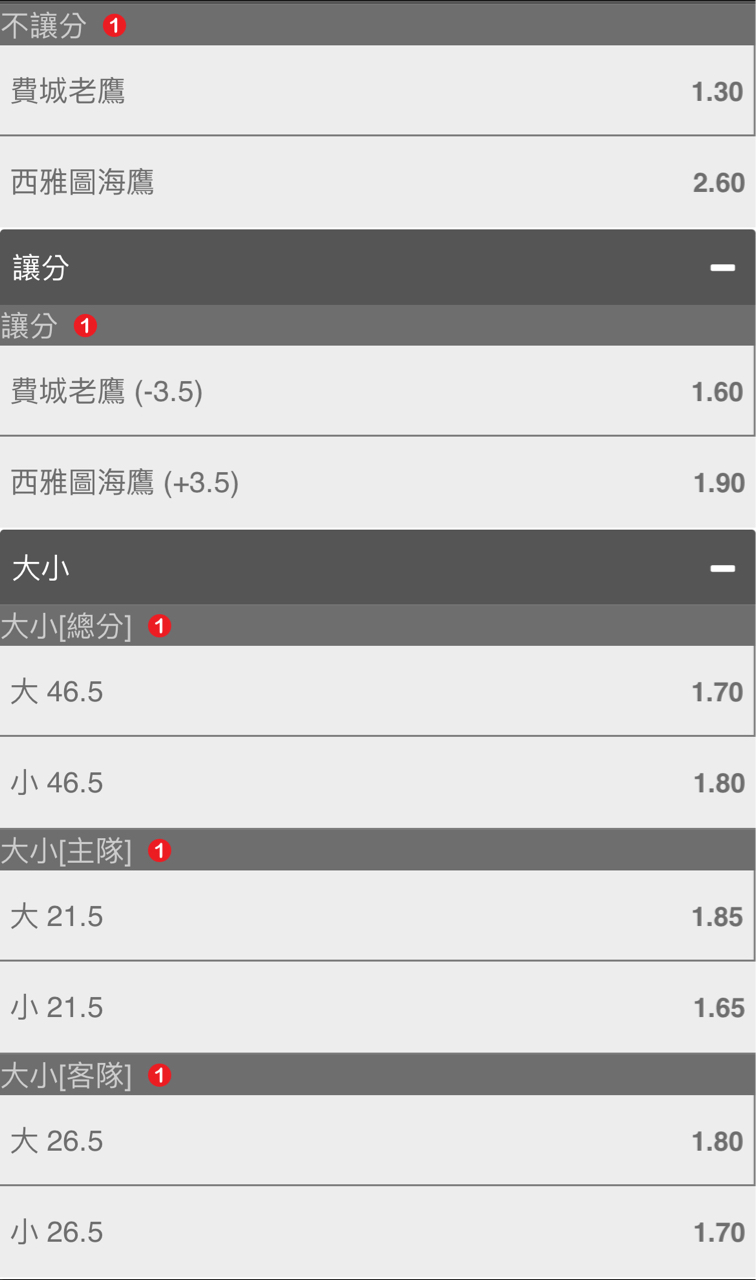Choose 大 46.5 total points
Viewport: 756px width, 1280px height.
(x=377, y=691)
